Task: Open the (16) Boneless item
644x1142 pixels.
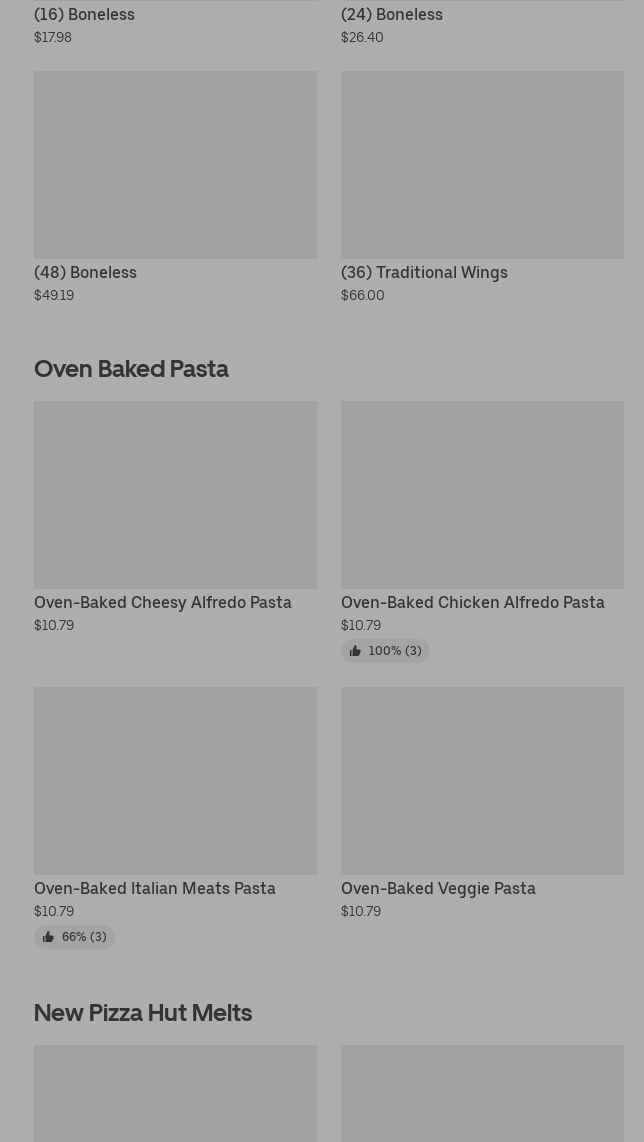Action: pyautogui.click(x=85, y=15)
